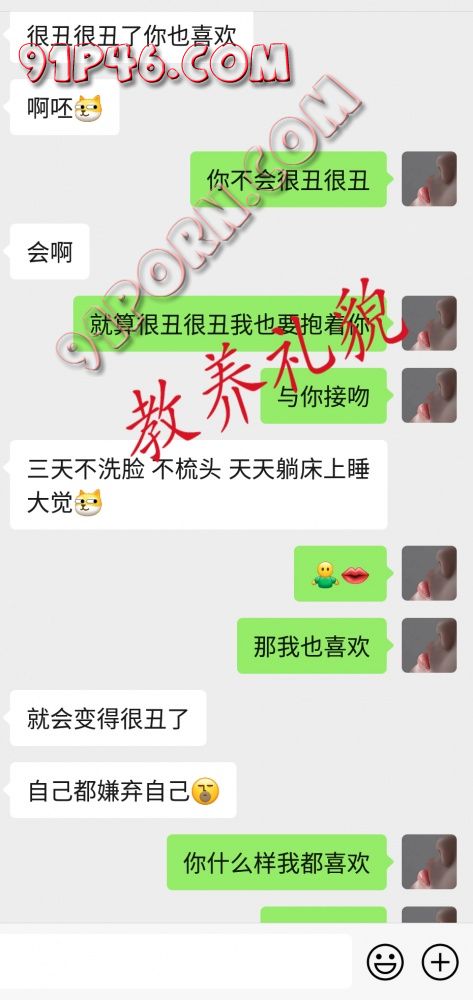473x1000 pixels.
Task: Tap the avatar next to '与你接吻'
Action: pyautogui.click(x=429, y=395)
